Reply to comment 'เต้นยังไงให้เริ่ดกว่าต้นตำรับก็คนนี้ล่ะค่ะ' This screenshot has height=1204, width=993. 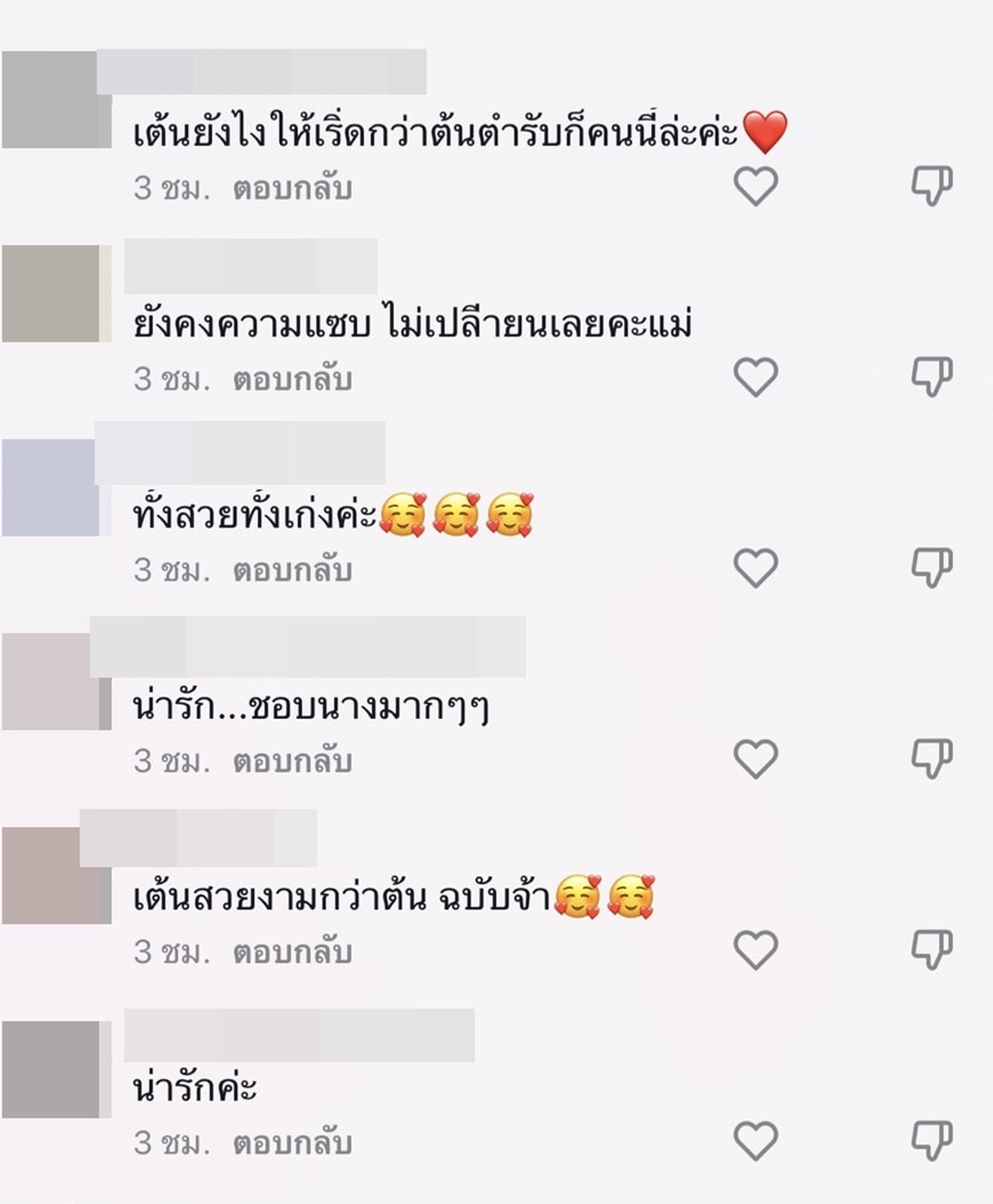point(292,189)
